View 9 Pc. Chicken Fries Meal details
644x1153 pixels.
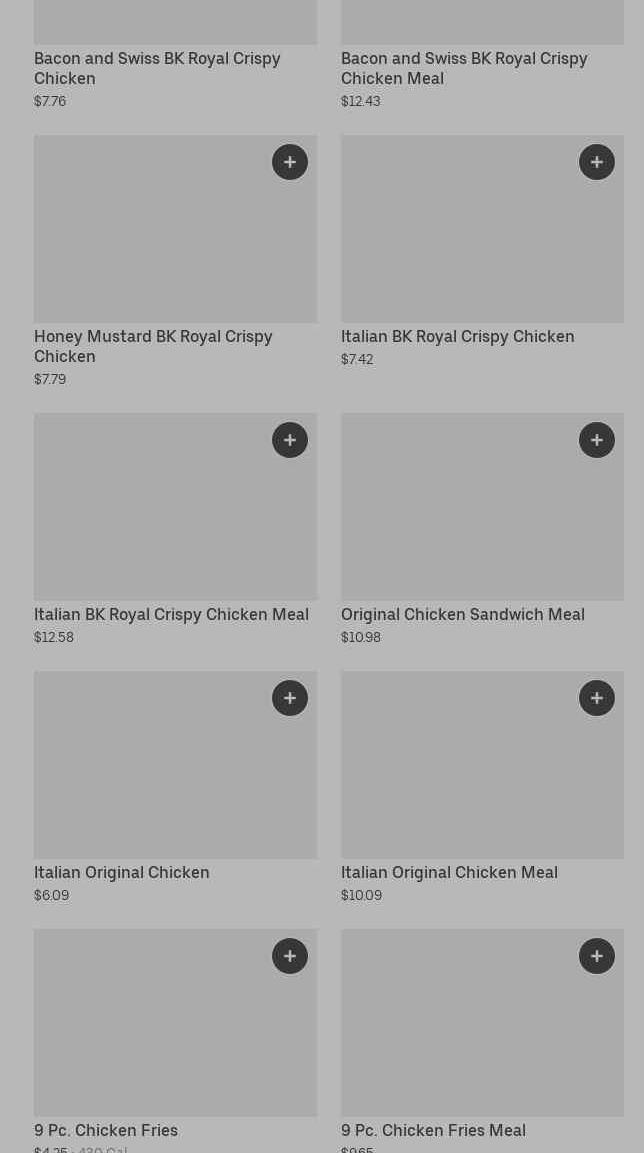click(x=482, y=1040)
